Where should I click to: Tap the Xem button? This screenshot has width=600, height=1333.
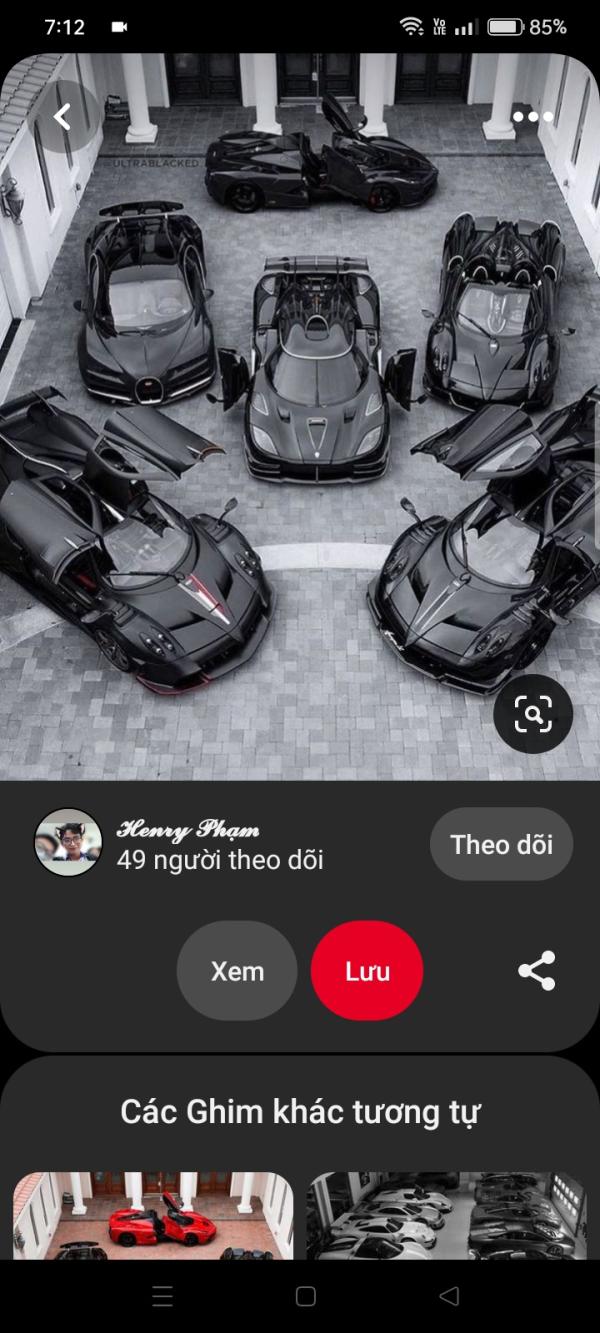pyautogui.click(x=237, y=971)
